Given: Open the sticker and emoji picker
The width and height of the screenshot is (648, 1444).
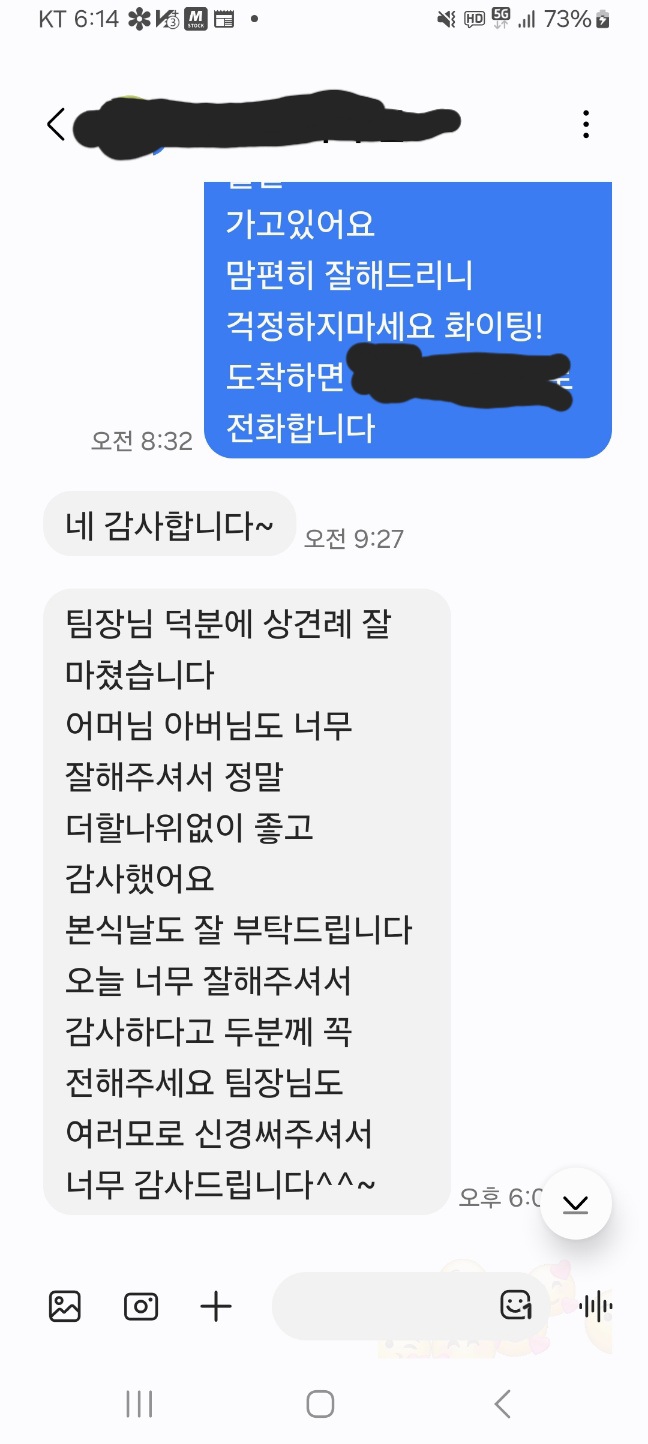Looking at the screenshot, I should click(x=516, y=1306).
